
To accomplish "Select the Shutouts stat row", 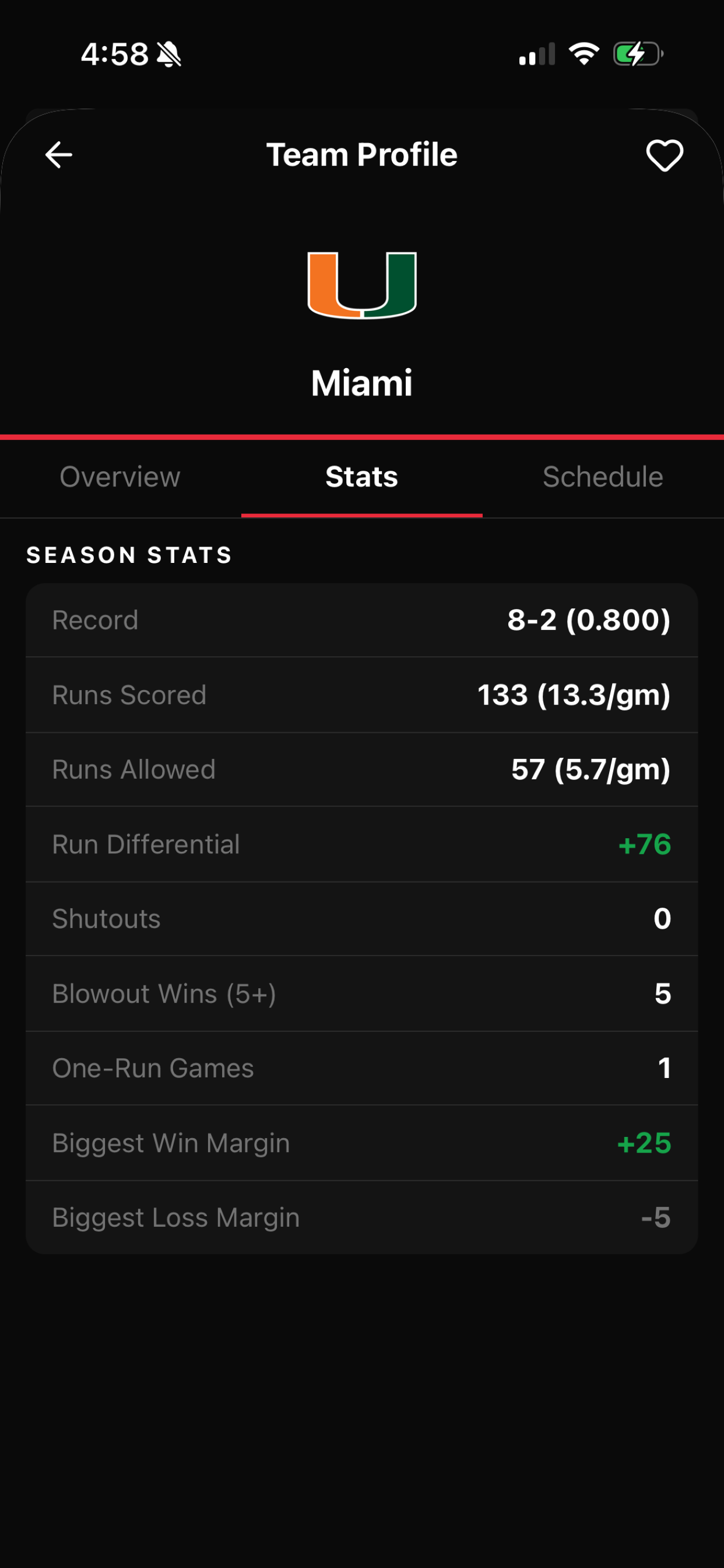I will tap(362, 919).
